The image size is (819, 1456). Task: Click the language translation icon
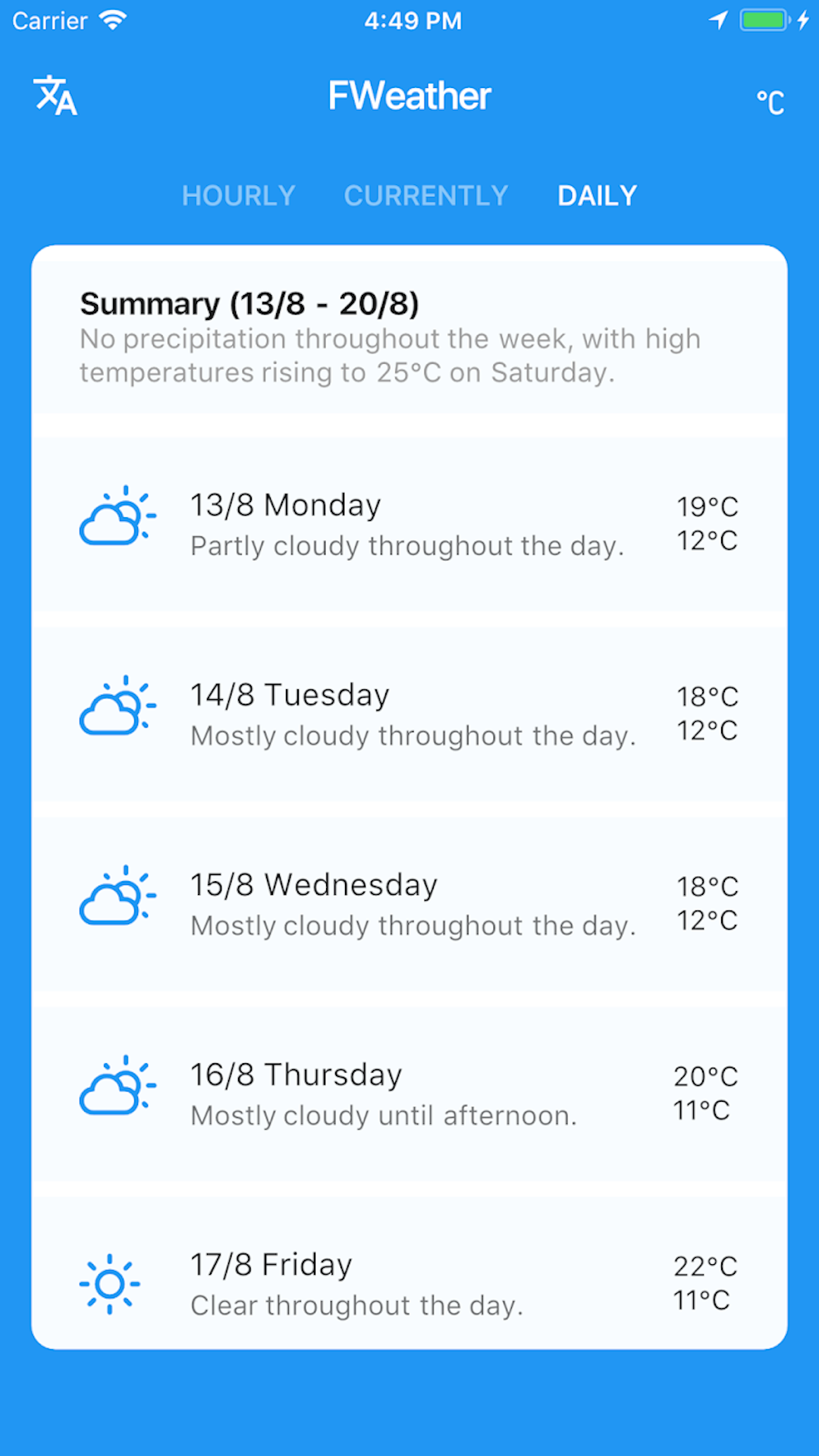[55, 96]
